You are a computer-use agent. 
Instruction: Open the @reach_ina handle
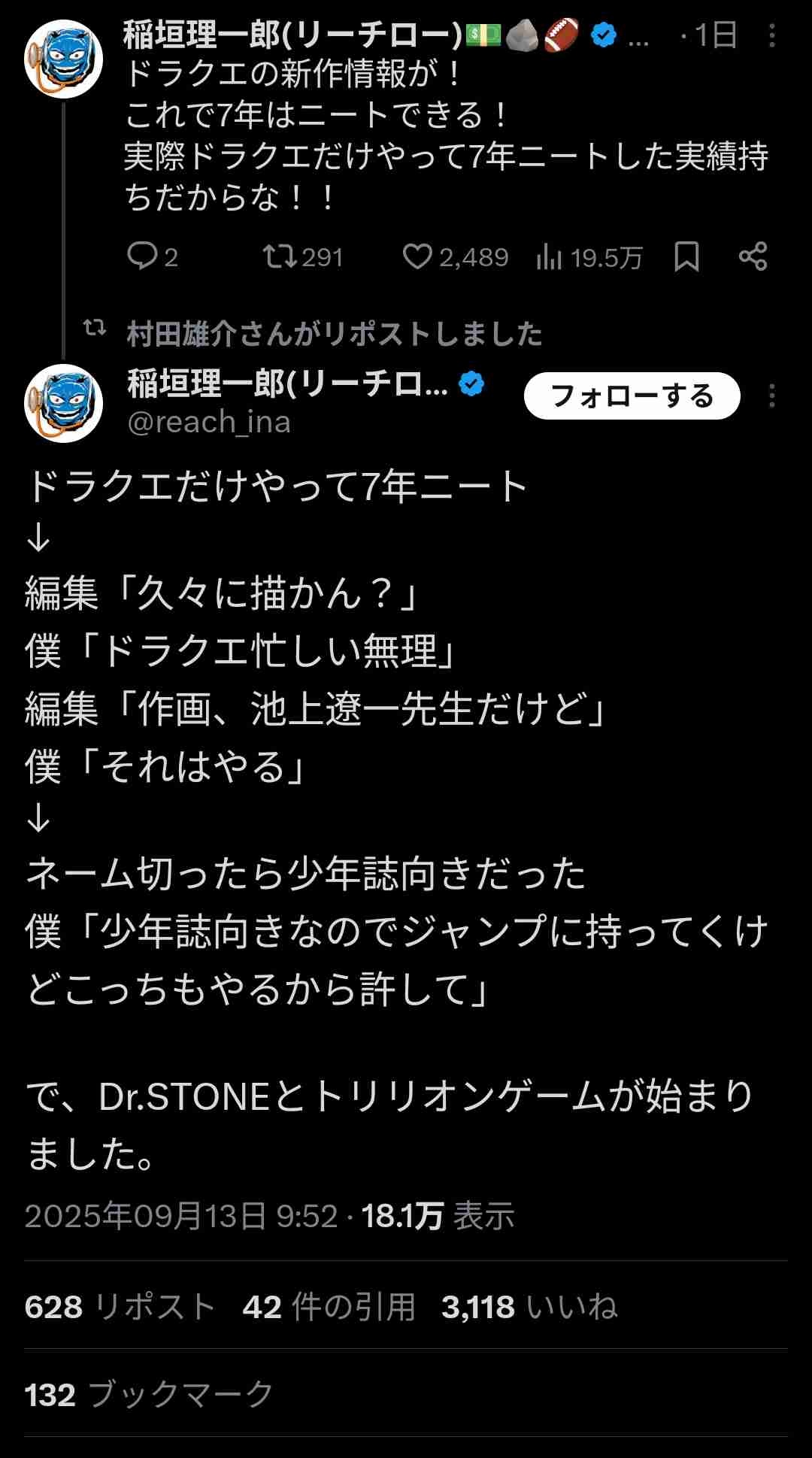pos(209,422)
